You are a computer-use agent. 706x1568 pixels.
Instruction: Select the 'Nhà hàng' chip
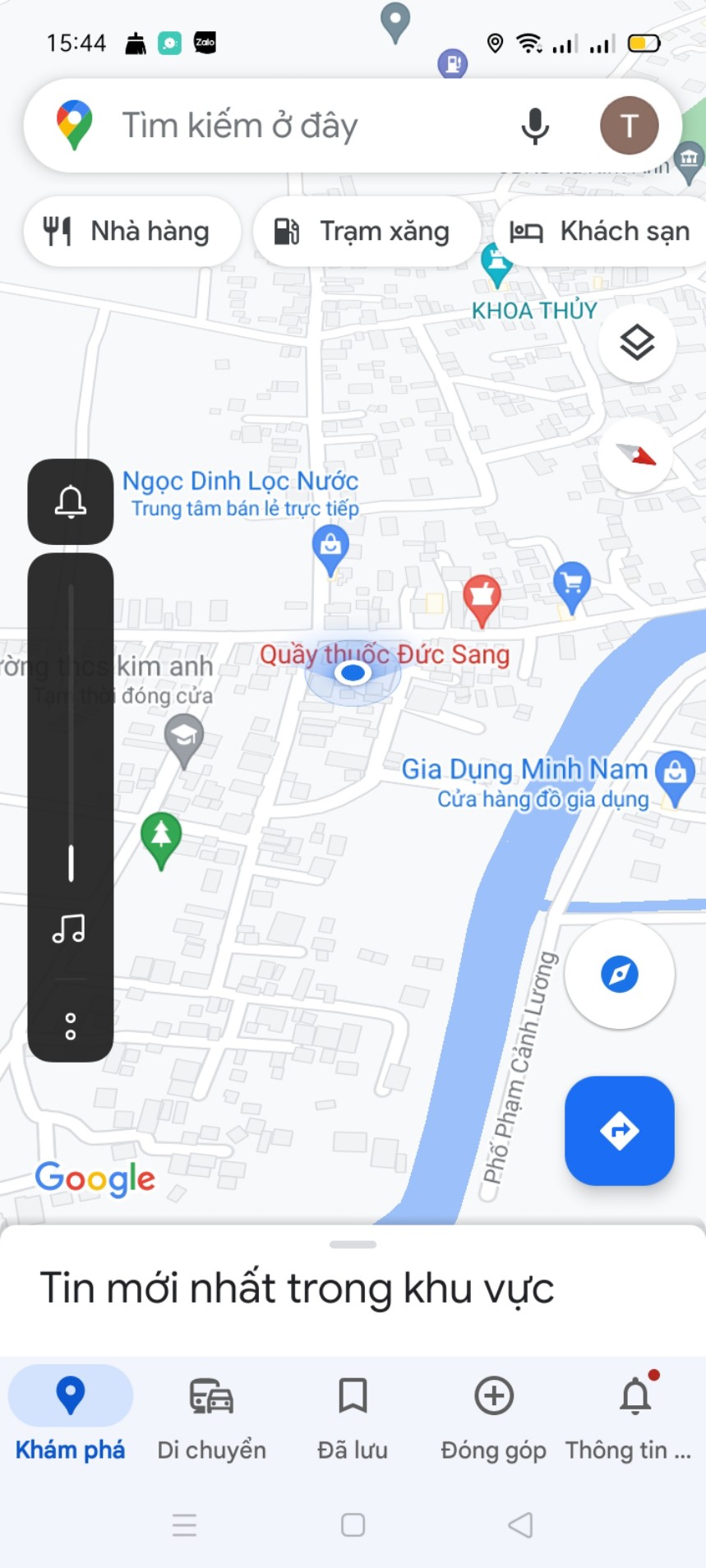coord(132,232)
